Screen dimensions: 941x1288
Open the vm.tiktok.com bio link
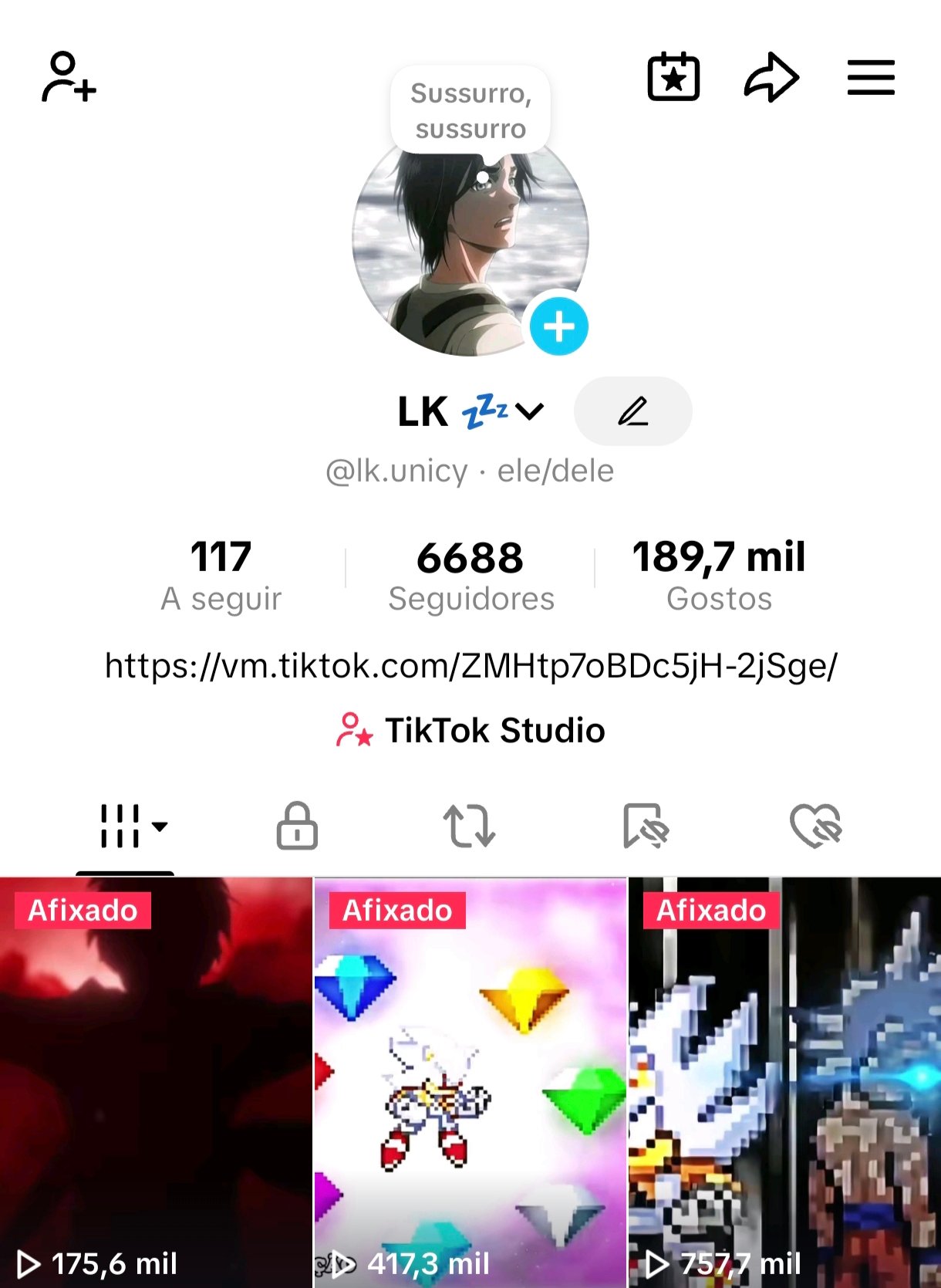(x=470, y=665)
